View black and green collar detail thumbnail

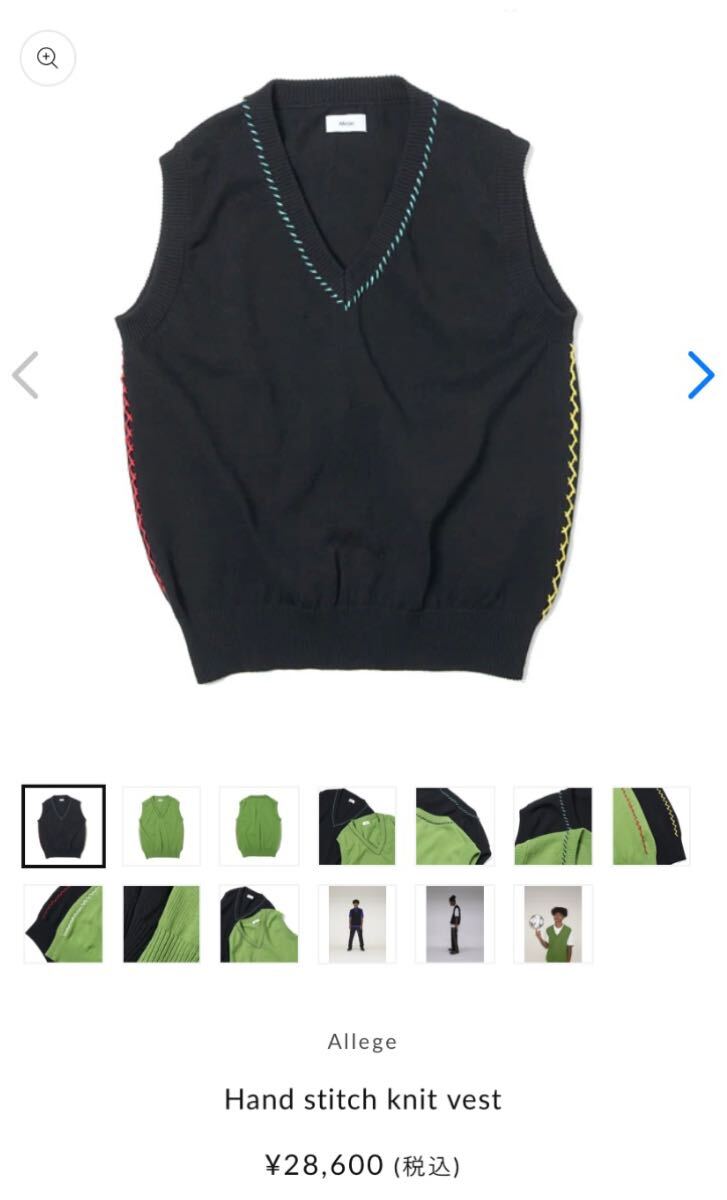357,826
